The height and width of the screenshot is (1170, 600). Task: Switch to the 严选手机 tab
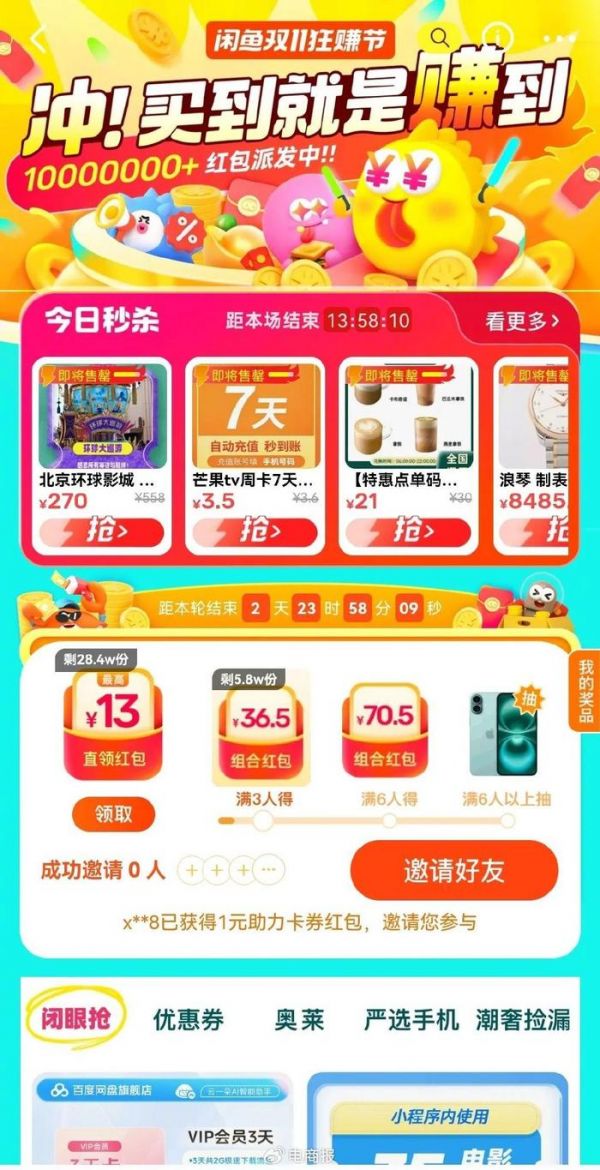point(412,1019)
